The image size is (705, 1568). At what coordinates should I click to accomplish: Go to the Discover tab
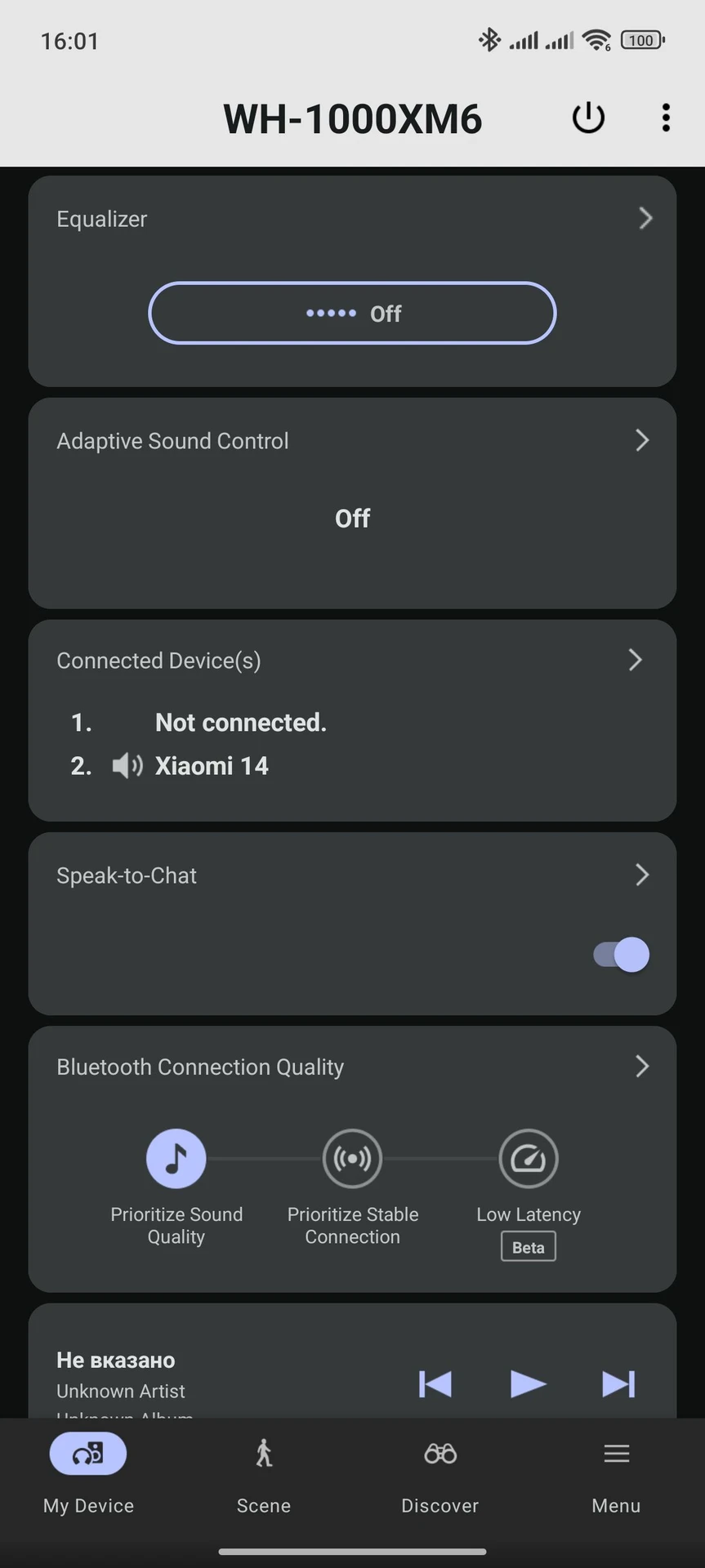click(440, 1477)
